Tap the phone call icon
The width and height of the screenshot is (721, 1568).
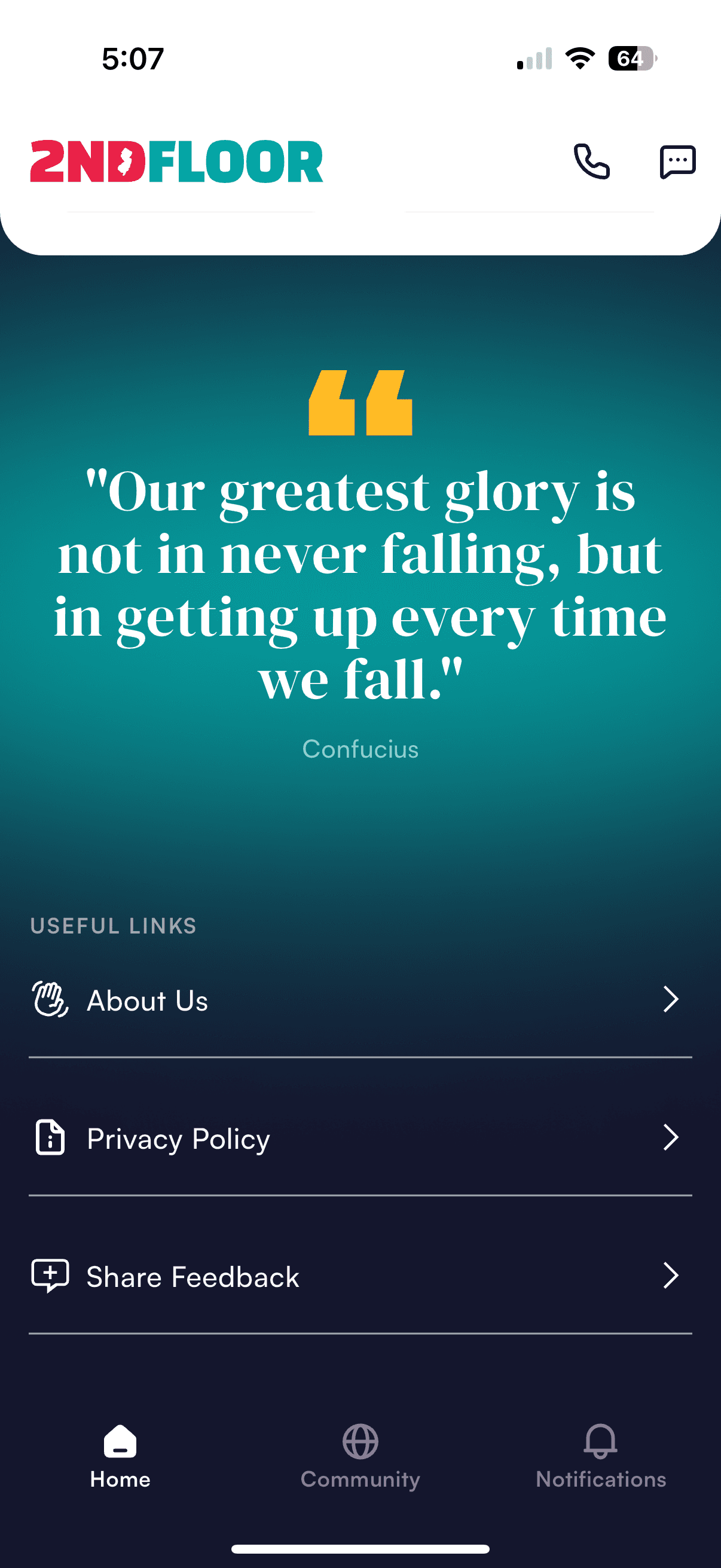(591, 161)
